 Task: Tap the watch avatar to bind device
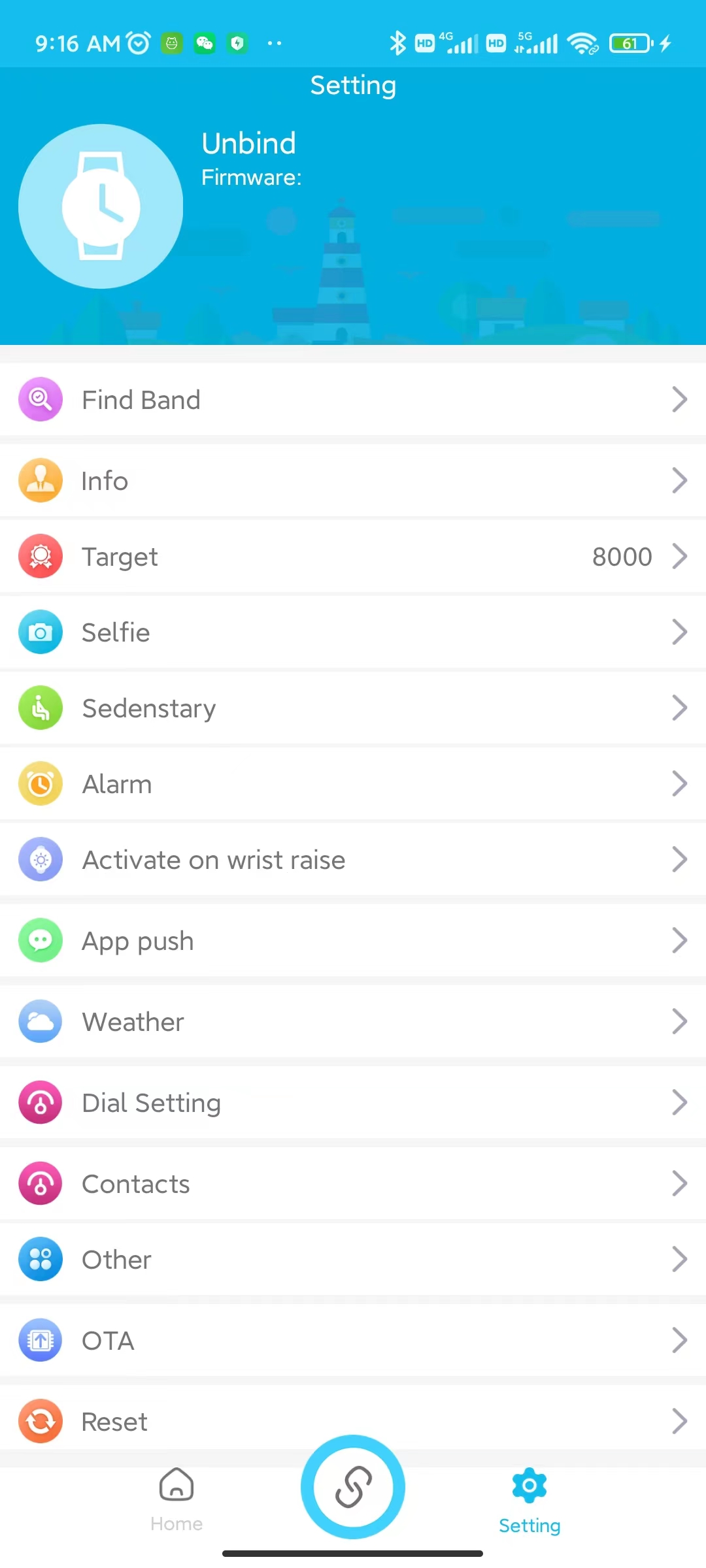pyautogui.click(x=101, y=206)
